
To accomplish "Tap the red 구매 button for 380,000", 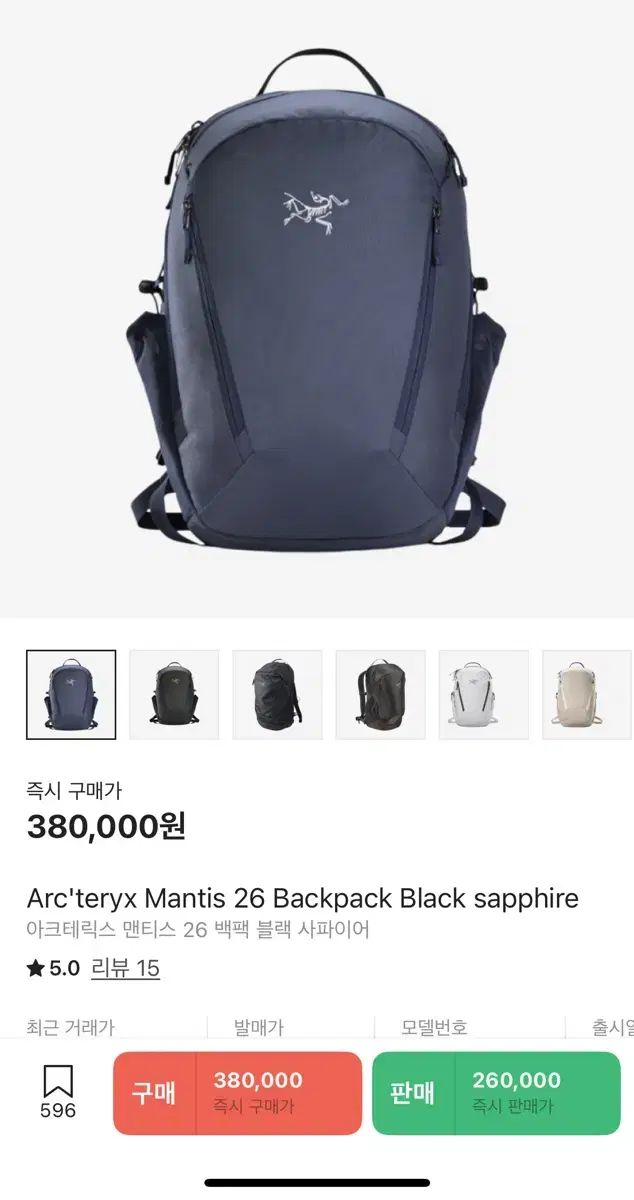I will (237, 1092).
